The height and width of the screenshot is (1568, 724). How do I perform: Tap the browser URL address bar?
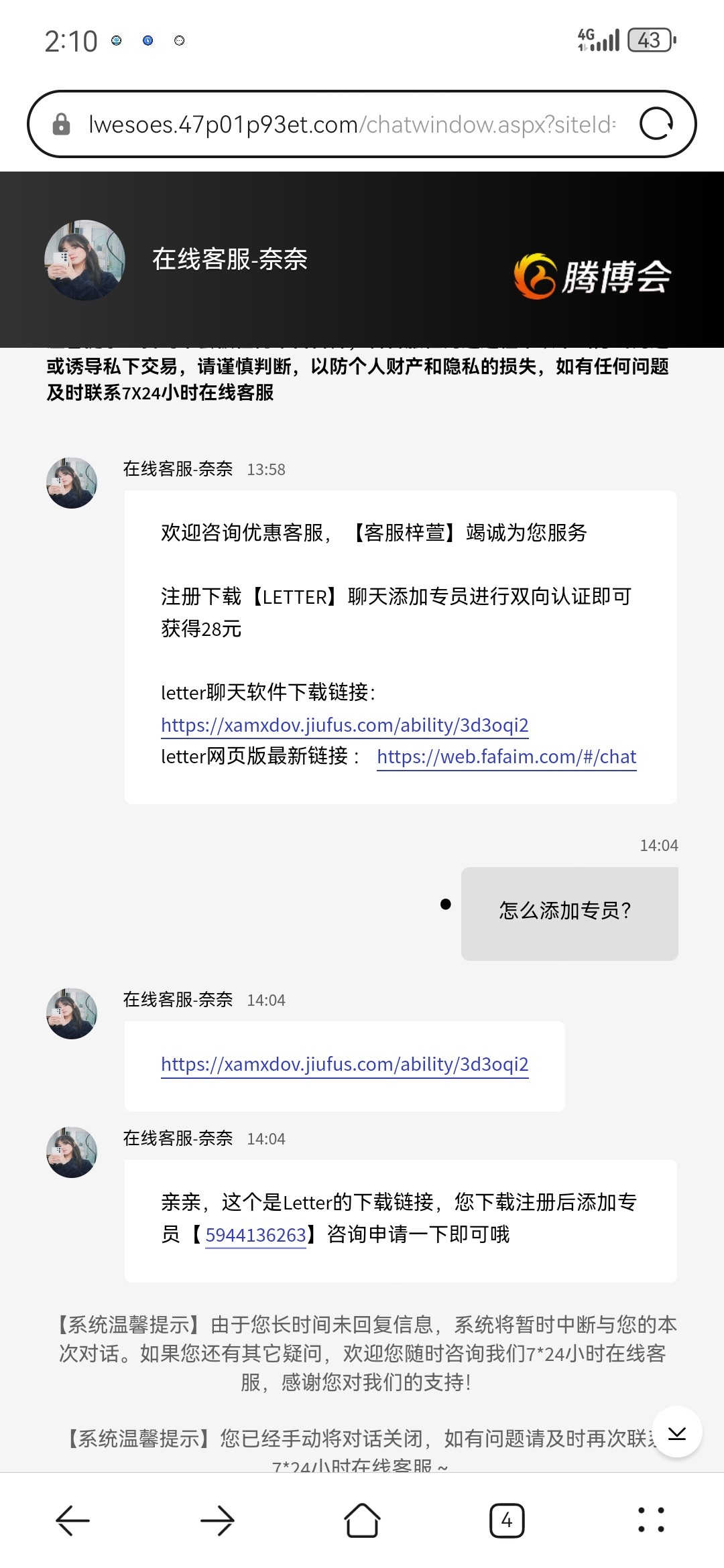click(x=349, y=125)
